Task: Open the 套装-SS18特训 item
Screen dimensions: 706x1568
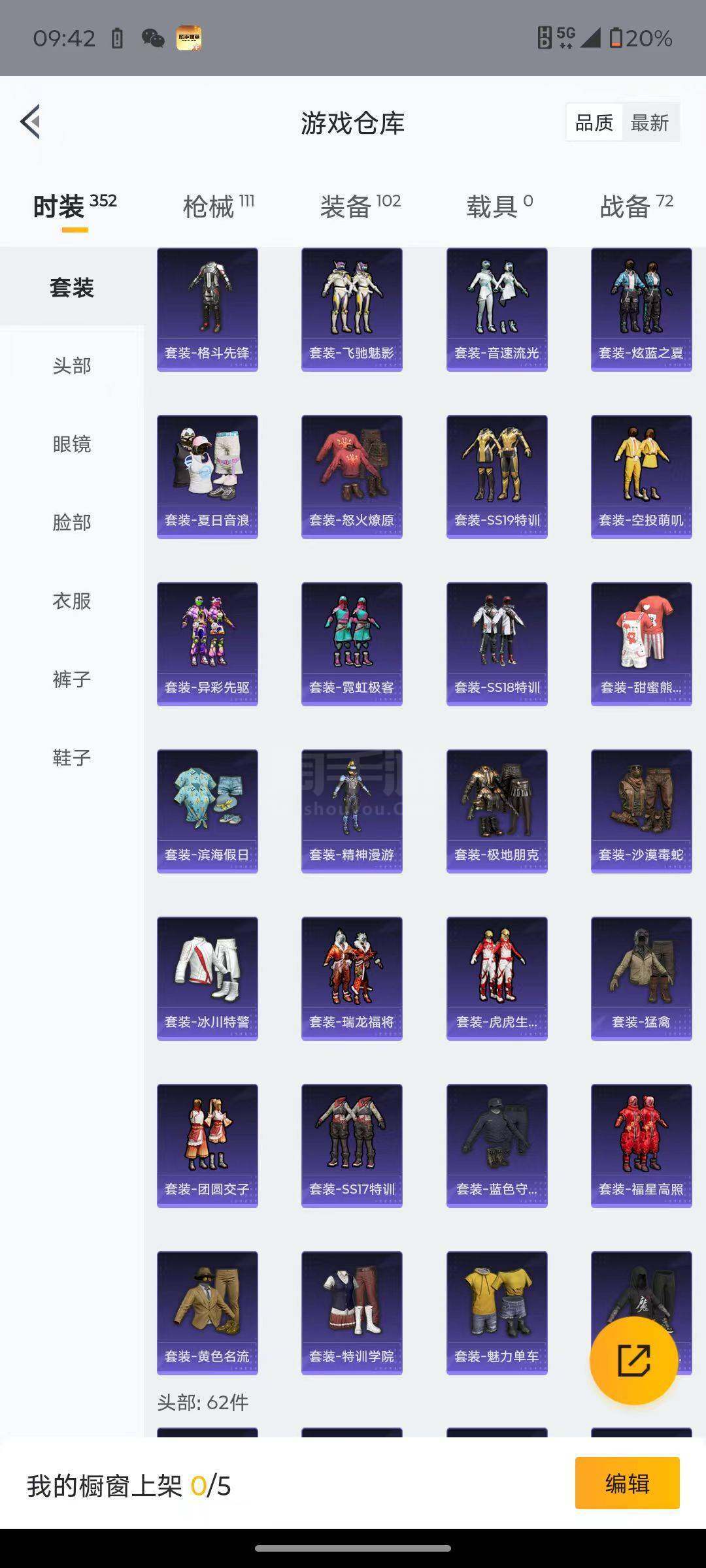Action: click(x=497, y=644)
